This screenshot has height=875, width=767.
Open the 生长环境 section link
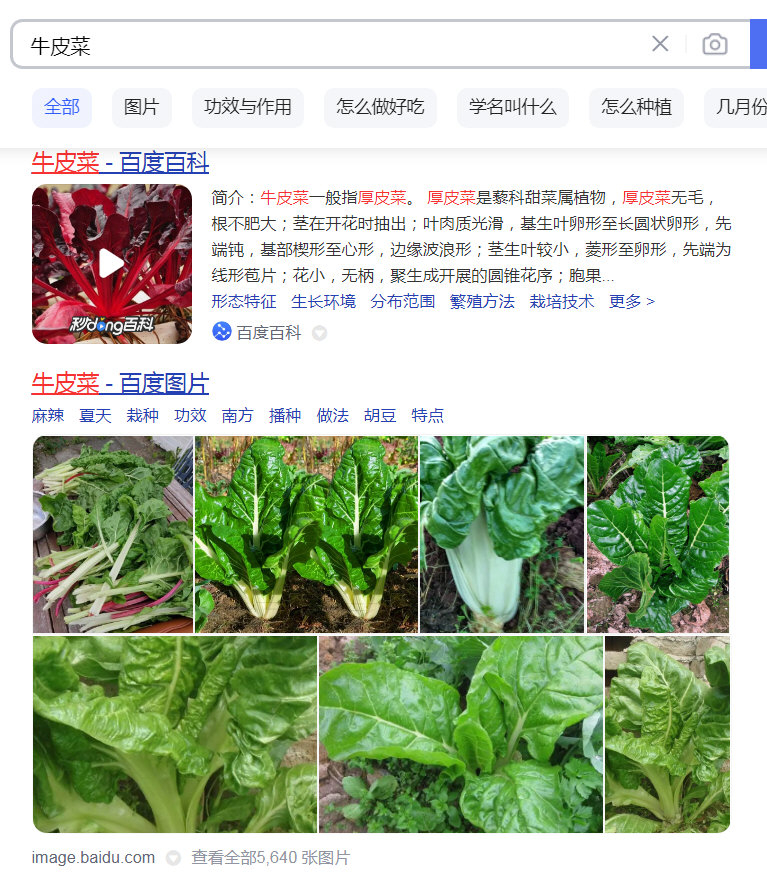[323, 301]
